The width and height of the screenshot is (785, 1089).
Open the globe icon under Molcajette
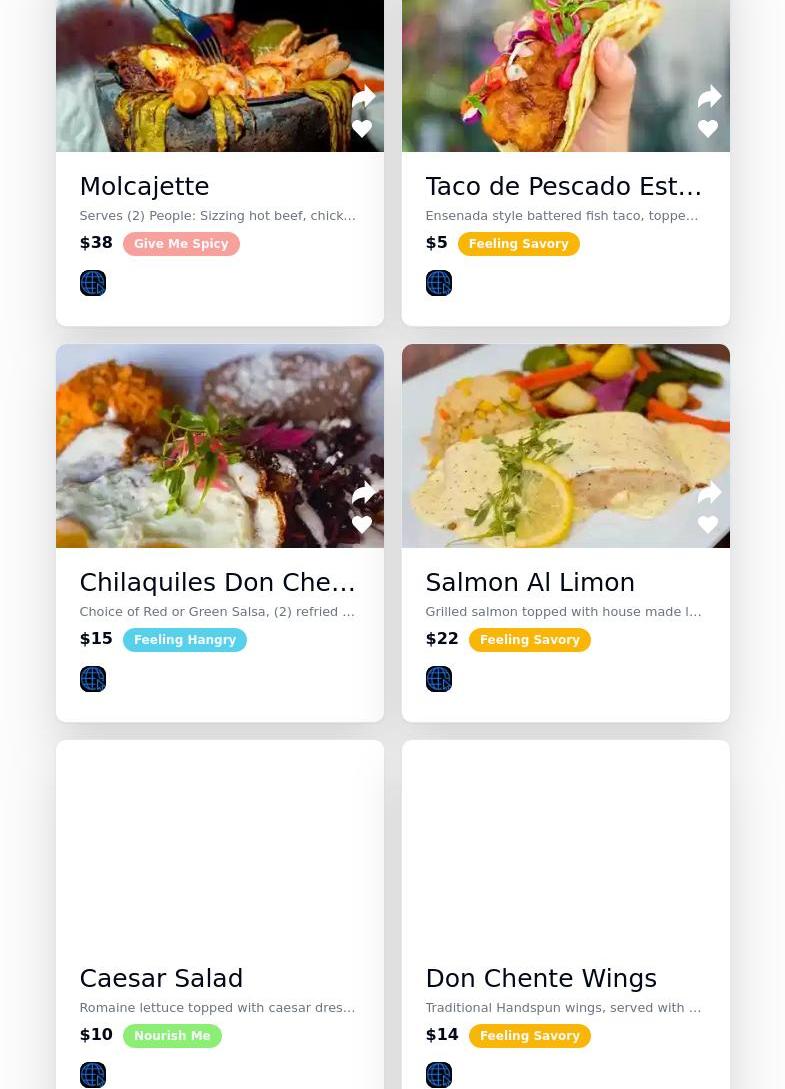point(93,283)
